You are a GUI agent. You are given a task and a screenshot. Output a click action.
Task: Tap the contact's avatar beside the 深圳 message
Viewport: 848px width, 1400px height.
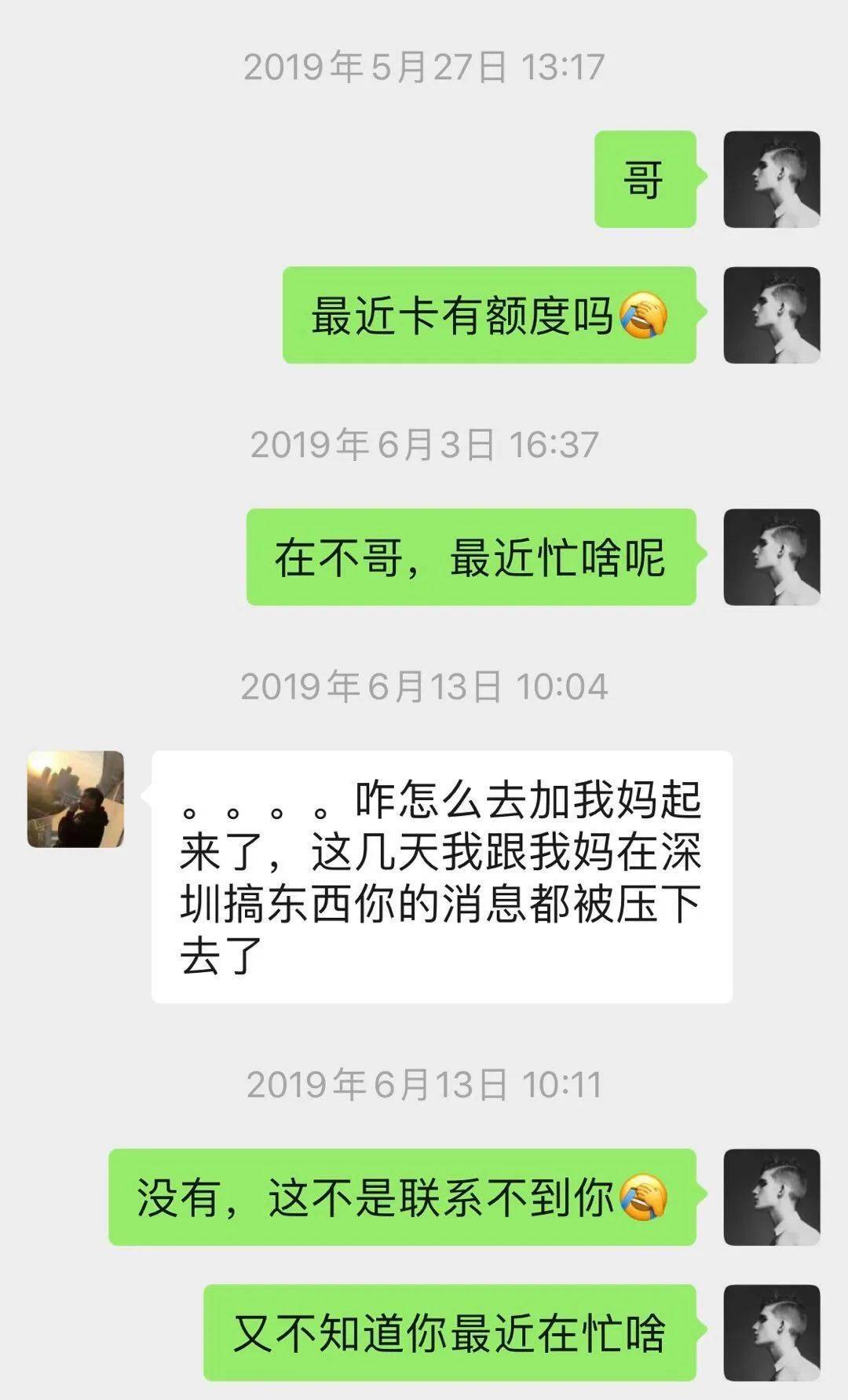click(x=76, y=799)
